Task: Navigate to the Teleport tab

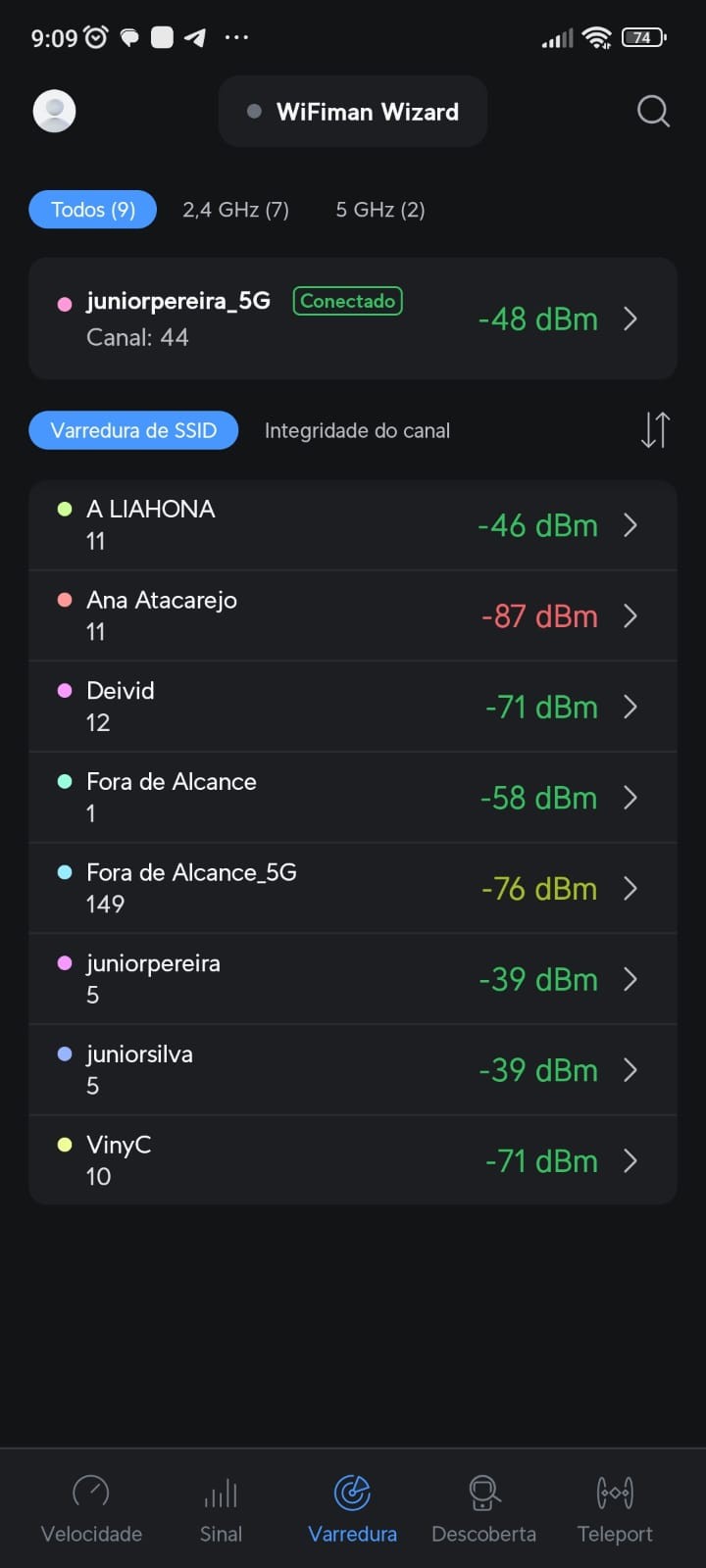Action: (615, 1509)
